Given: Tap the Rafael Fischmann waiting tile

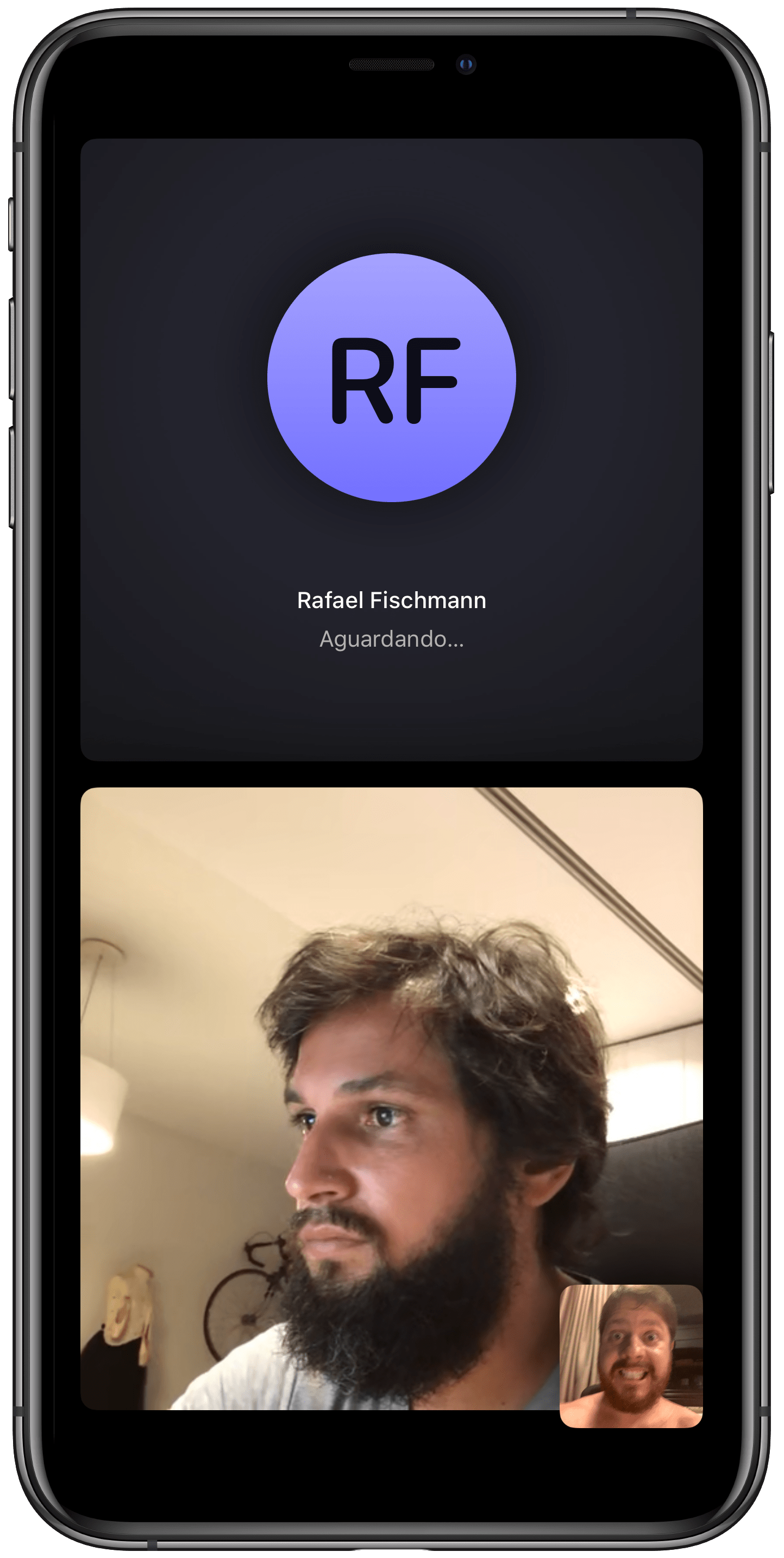Looking at the screenshot, I should (391, 449).
